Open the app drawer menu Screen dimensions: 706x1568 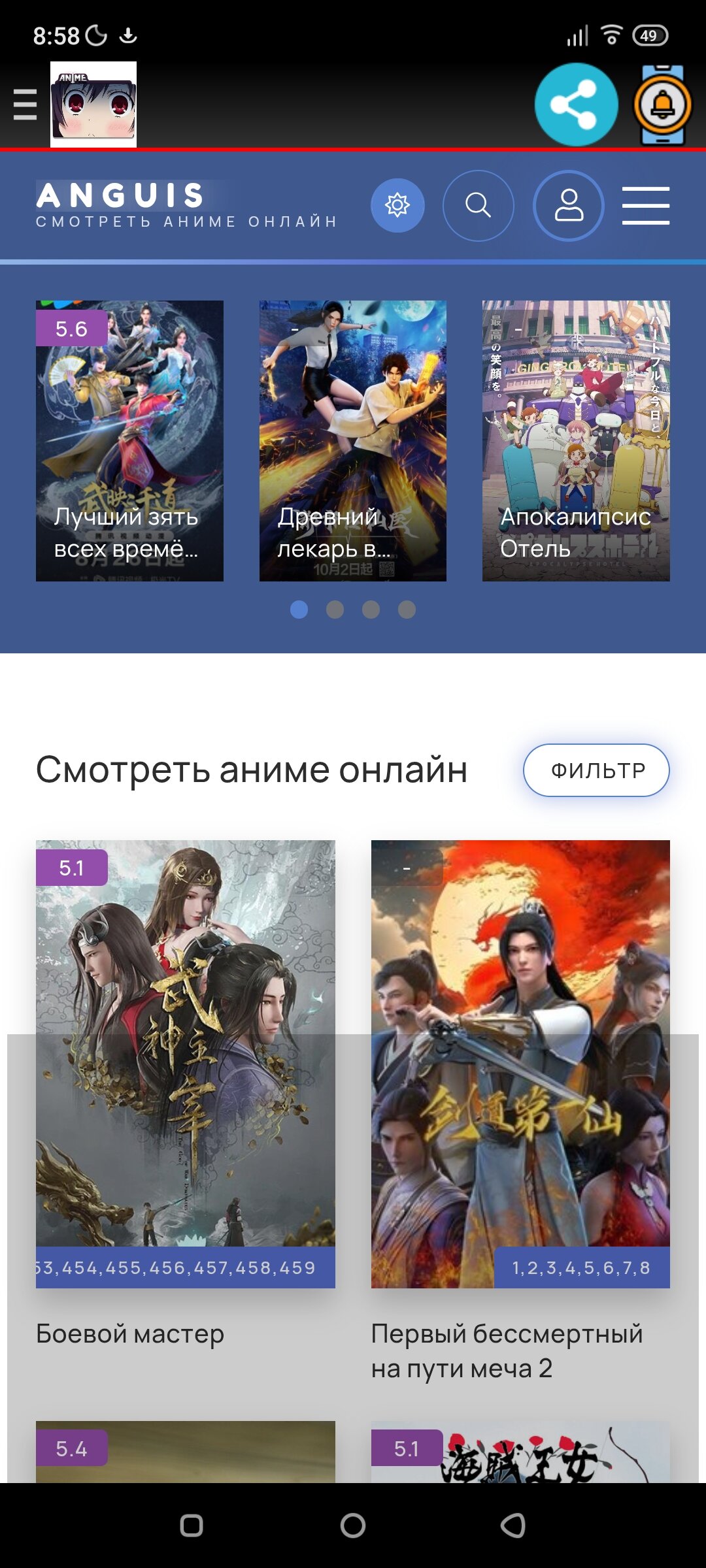click(25, 105)
